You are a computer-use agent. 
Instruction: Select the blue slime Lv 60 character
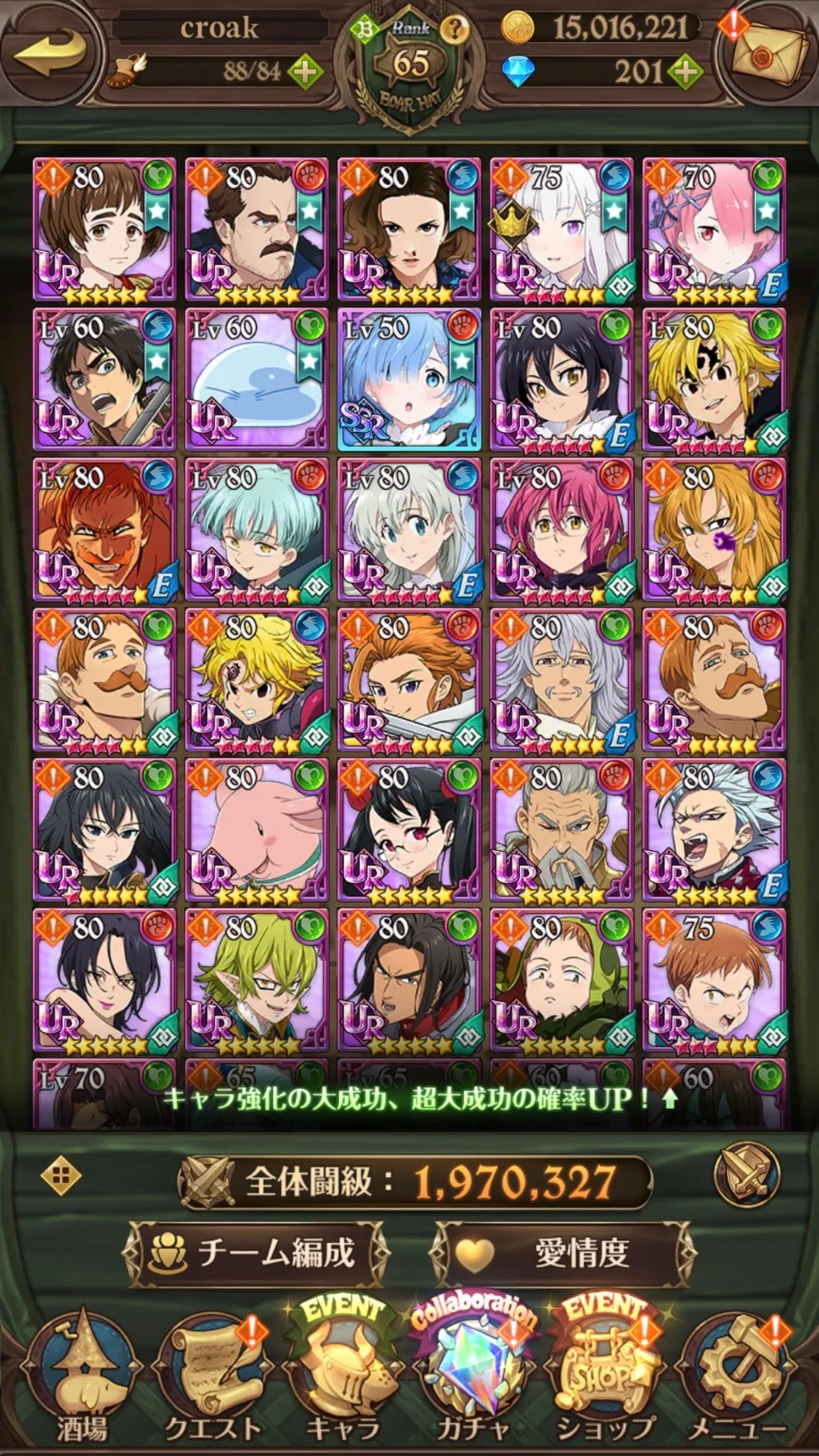[x=257, y=380]
